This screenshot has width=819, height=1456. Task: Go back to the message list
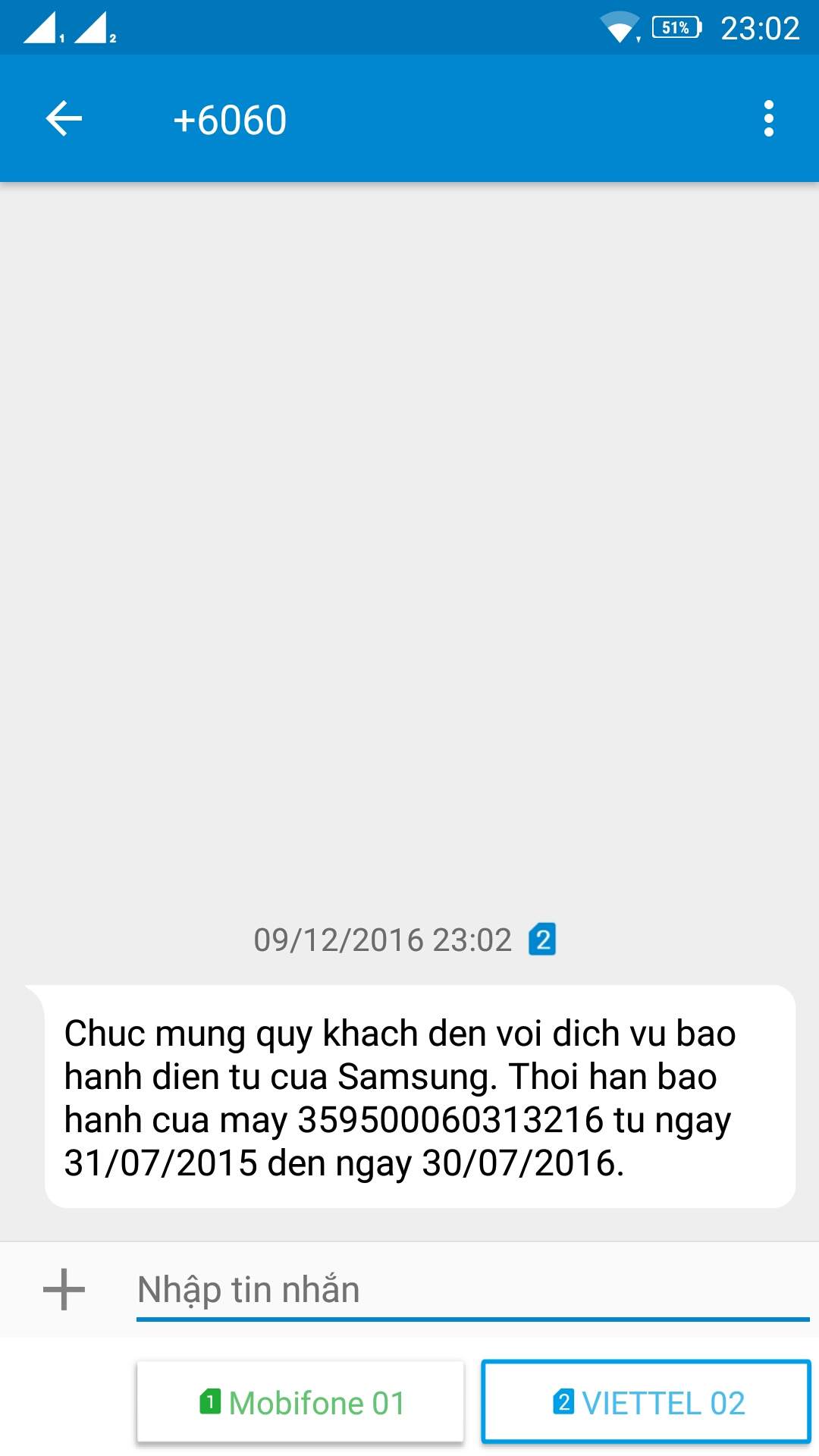click(x=64, y=119)
